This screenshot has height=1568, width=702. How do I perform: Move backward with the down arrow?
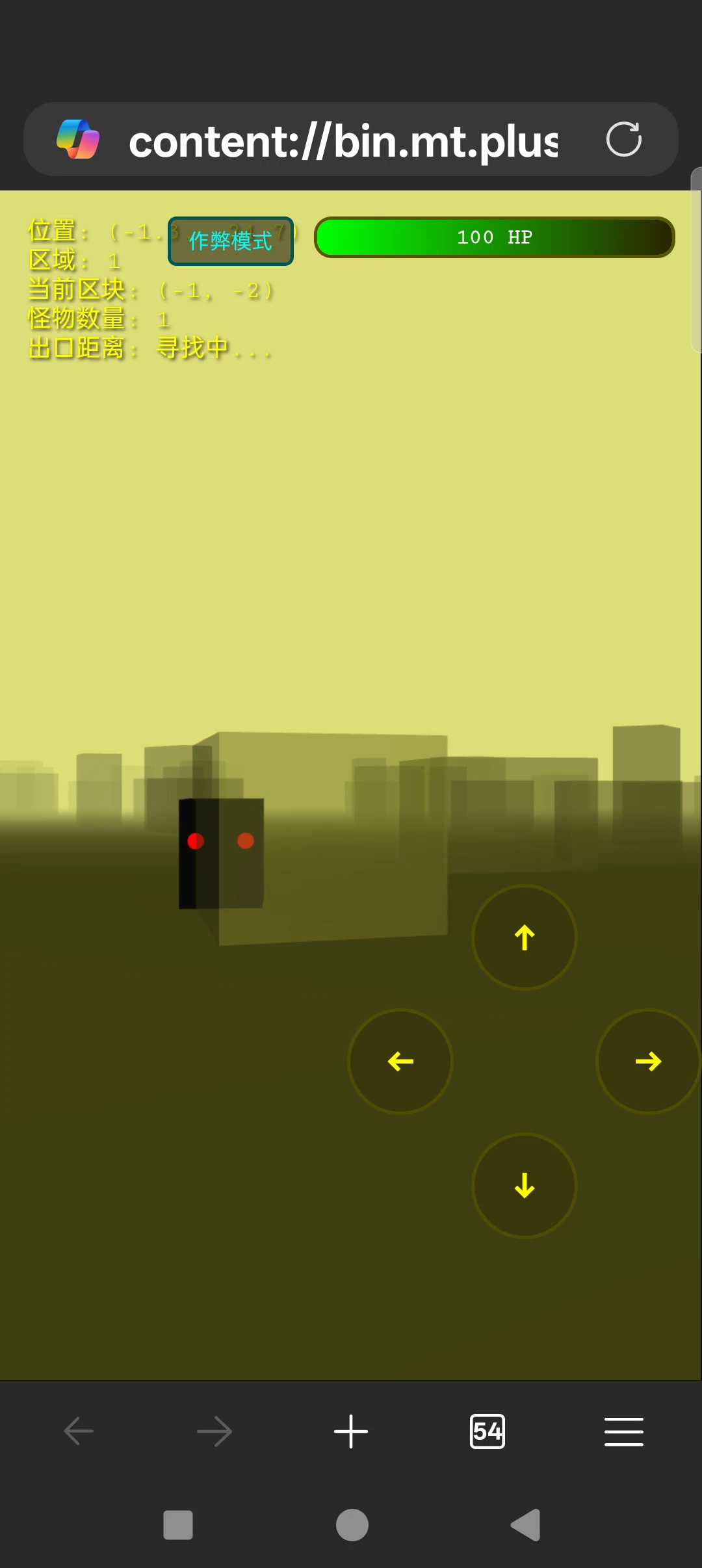524,1185
